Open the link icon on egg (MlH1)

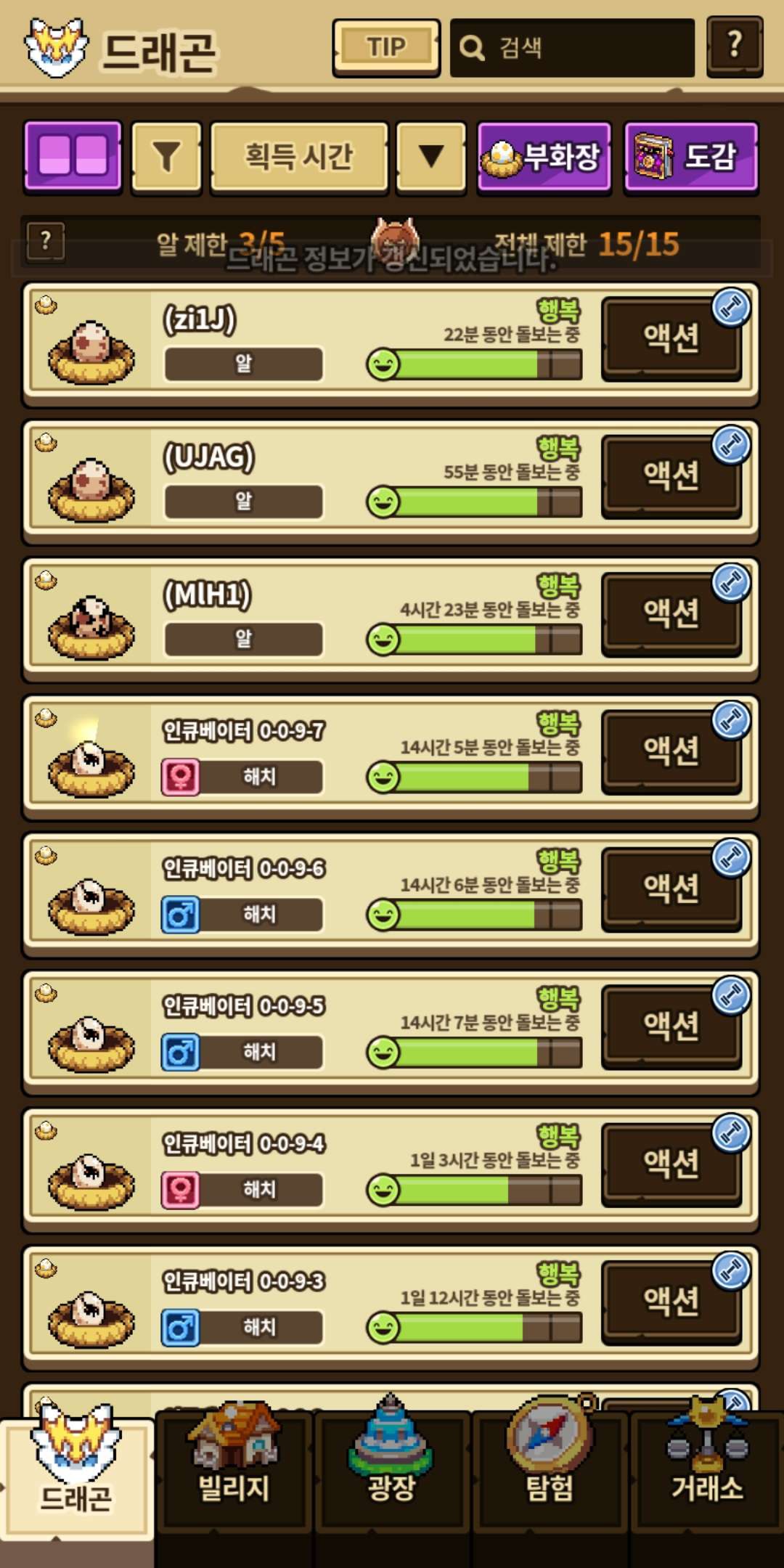click(x=731, y=583)
